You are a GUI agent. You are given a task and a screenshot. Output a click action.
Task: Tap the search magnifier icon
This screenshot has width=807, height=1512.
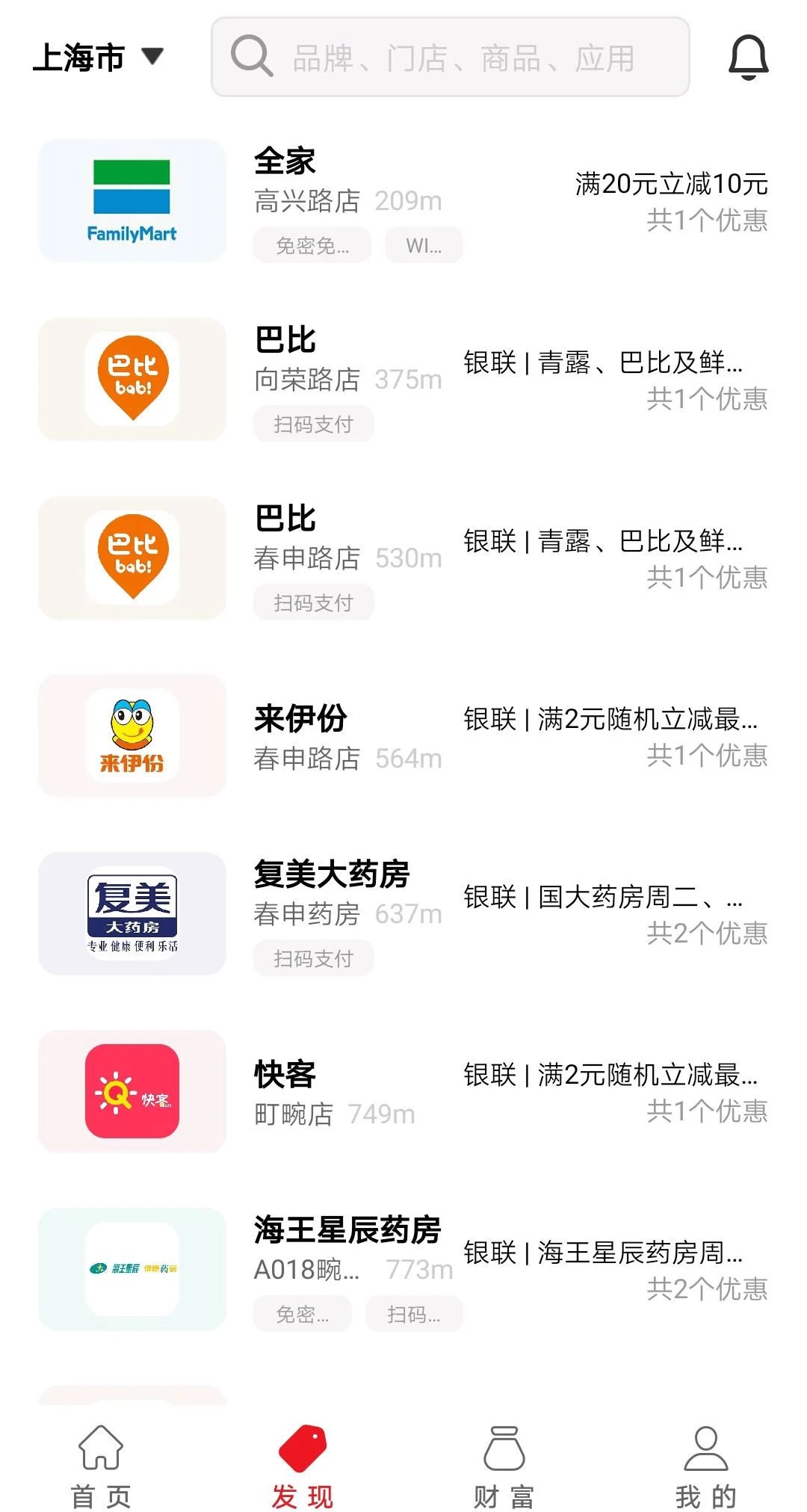[252, 57]
